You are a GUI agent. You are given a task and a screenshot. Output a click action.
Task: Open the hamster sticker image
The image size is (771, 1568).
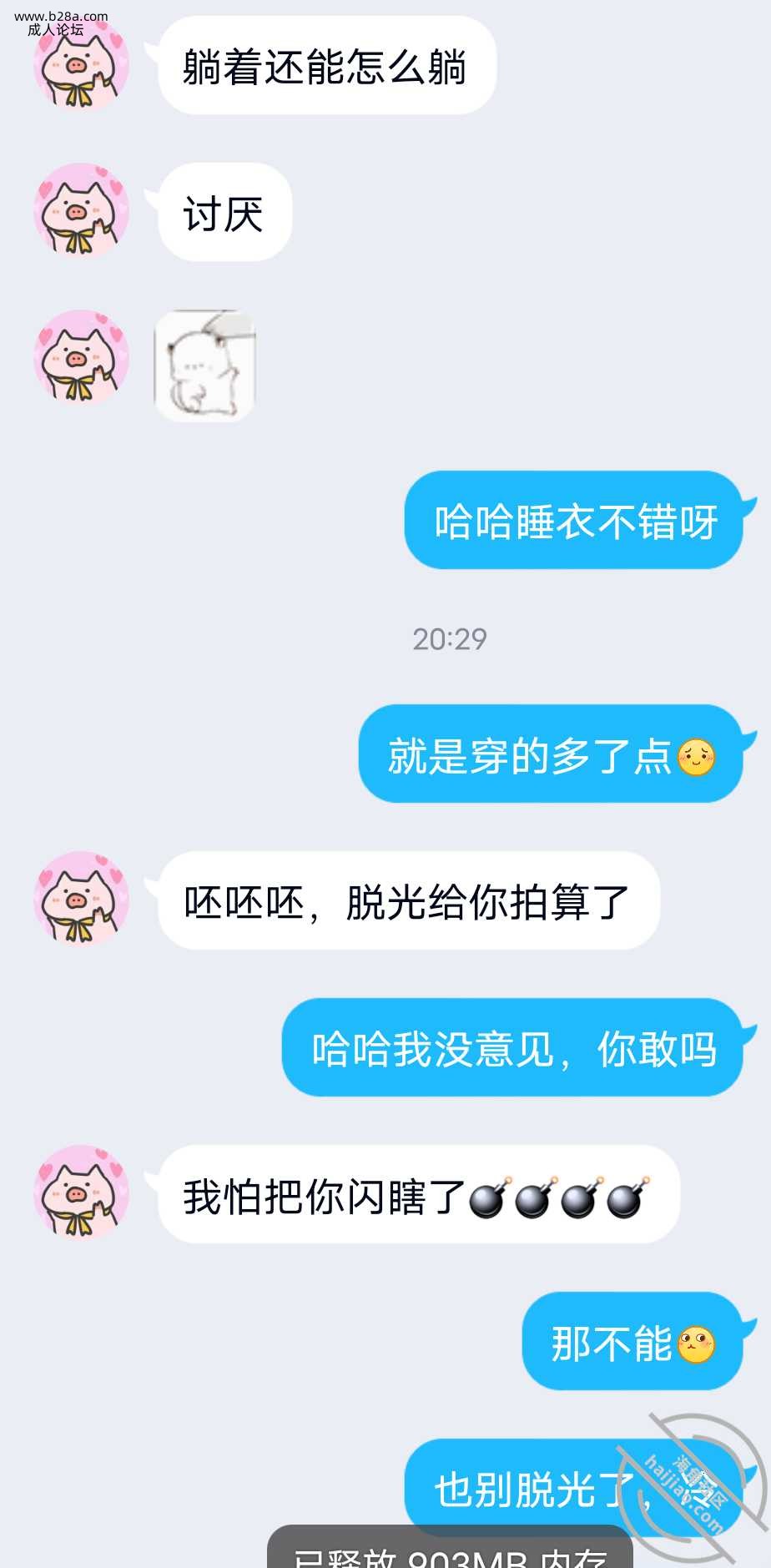(204, 366)
